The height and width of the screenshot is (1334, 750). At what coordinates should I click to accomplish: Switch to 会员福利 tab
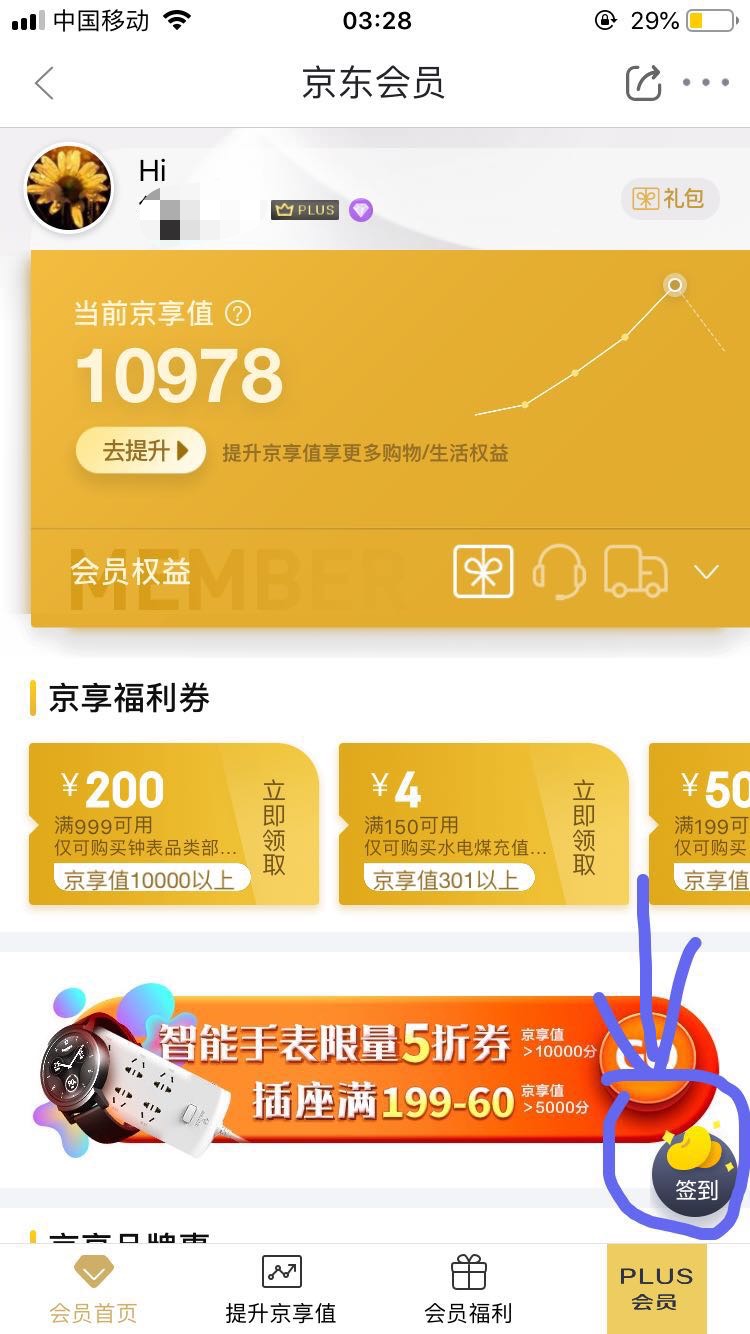[x=468, y=1290]
